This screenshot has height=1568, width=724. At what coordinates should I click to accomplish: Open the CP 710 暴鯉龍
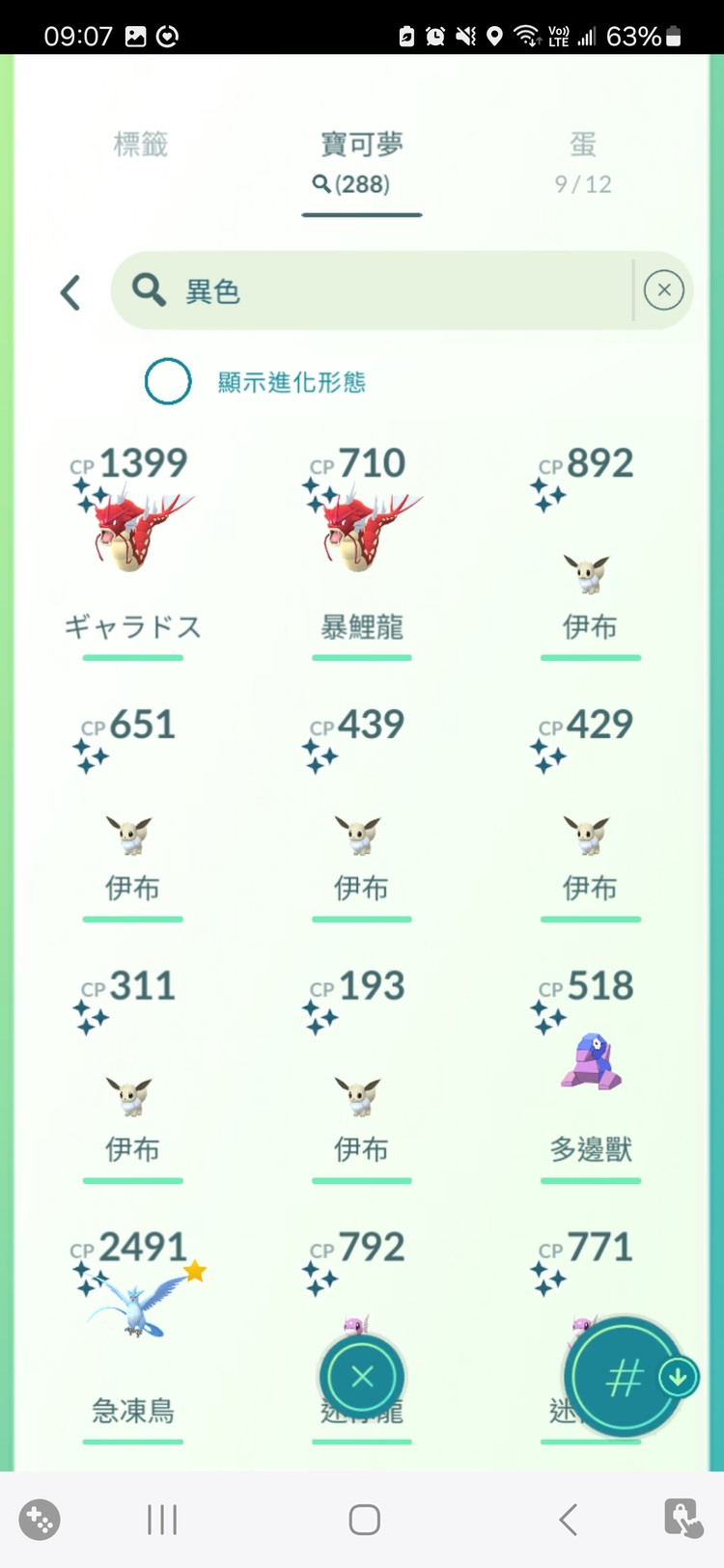(362, 540)
